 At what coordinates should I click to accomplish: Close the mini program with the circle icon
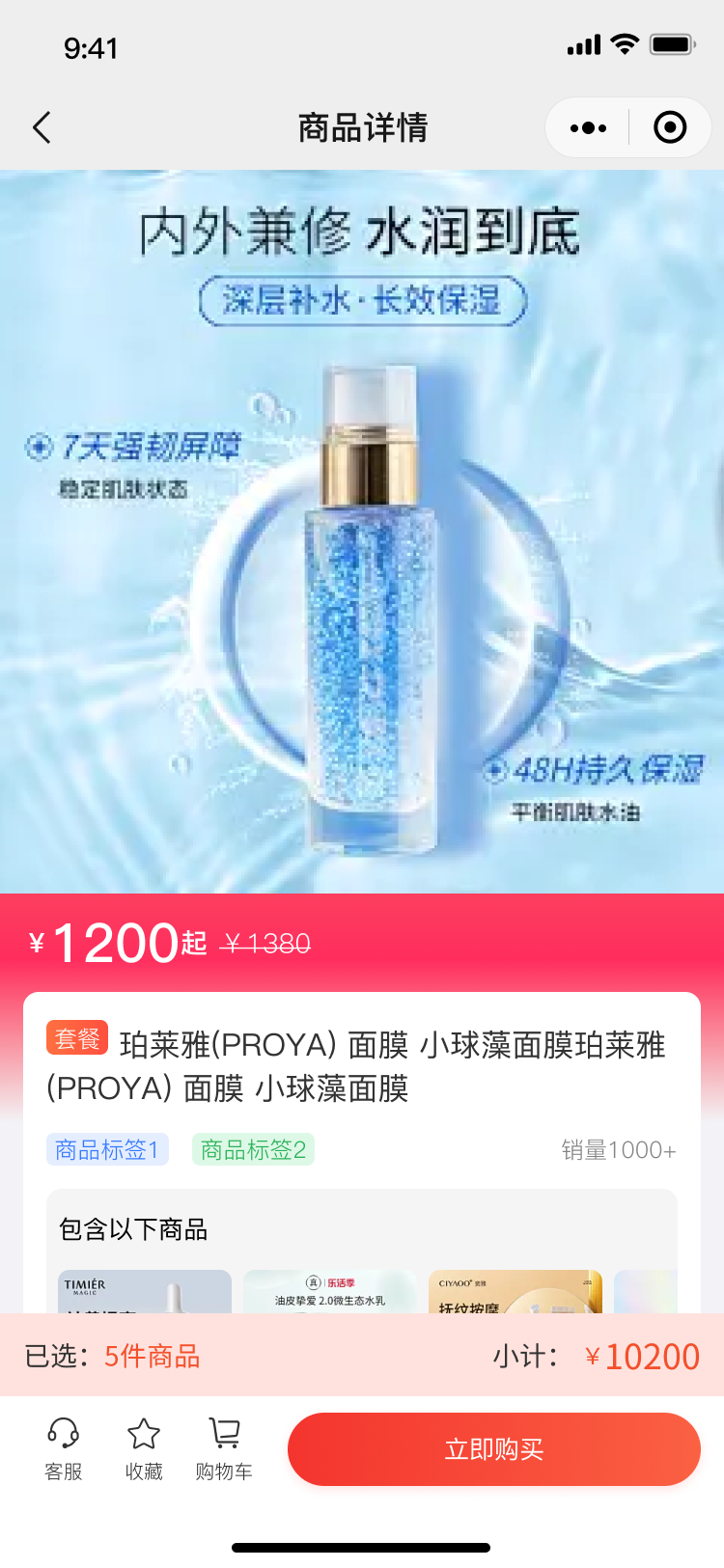670,127
